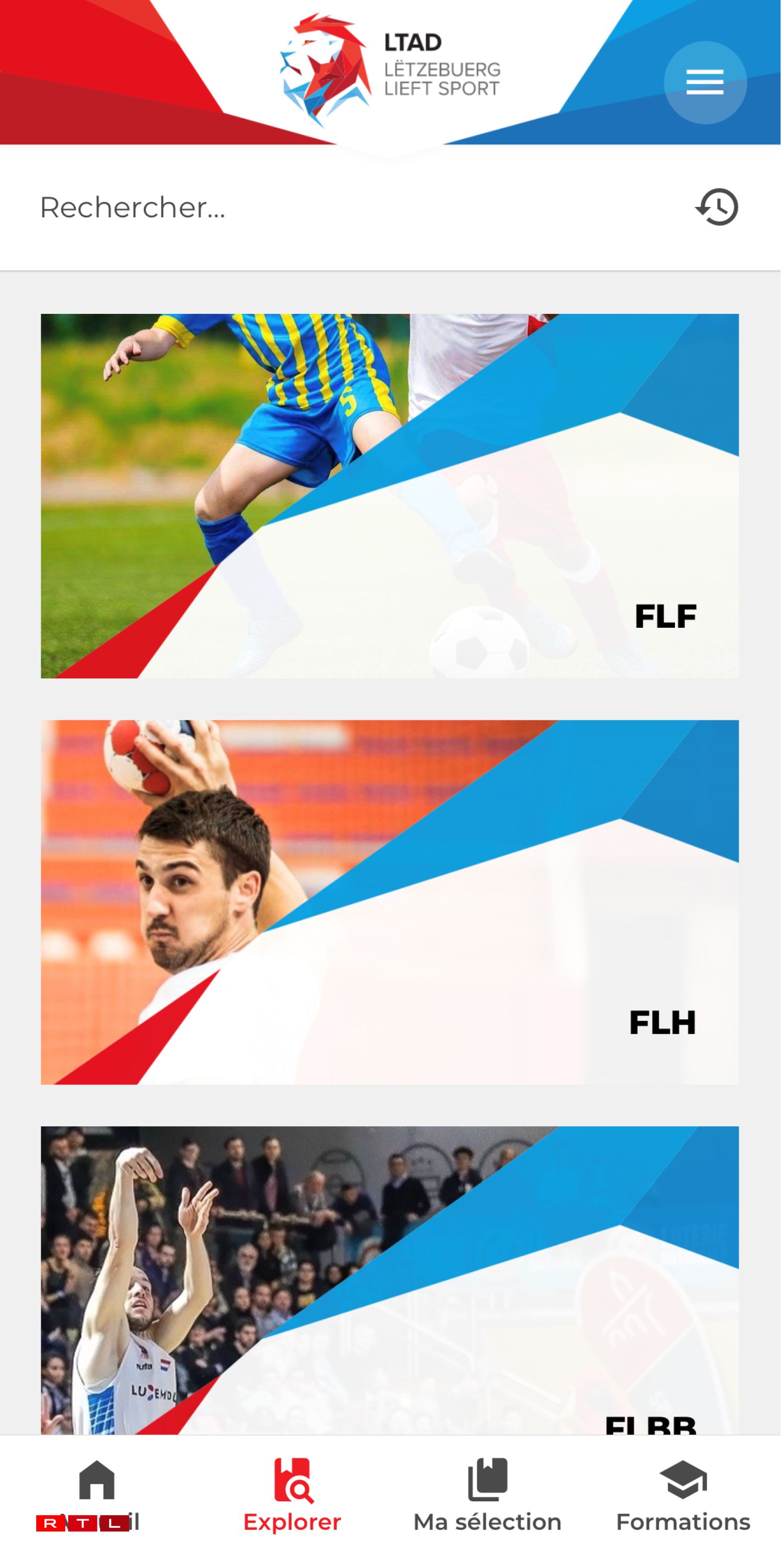
Task: Open the FLF football card
Action: 390,495
